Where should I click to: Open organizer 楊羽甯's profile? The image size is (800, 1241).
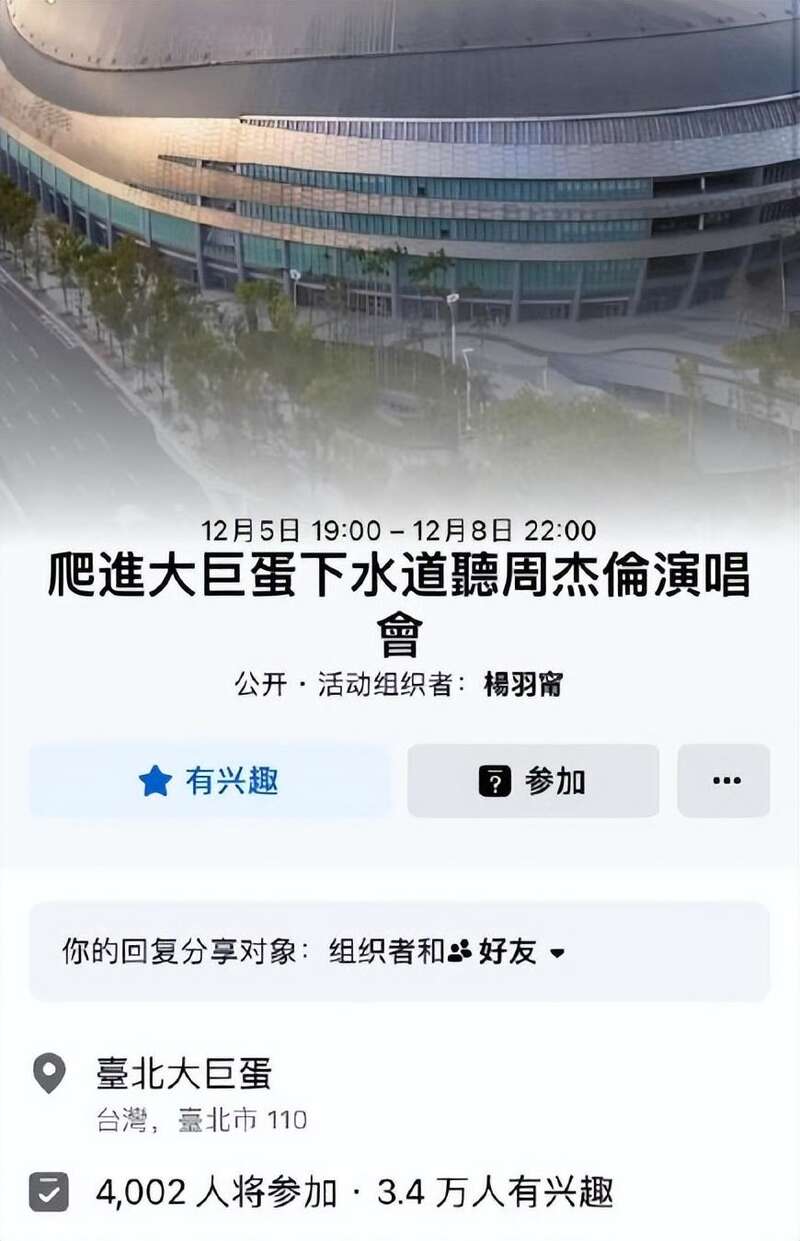(523, 685)
